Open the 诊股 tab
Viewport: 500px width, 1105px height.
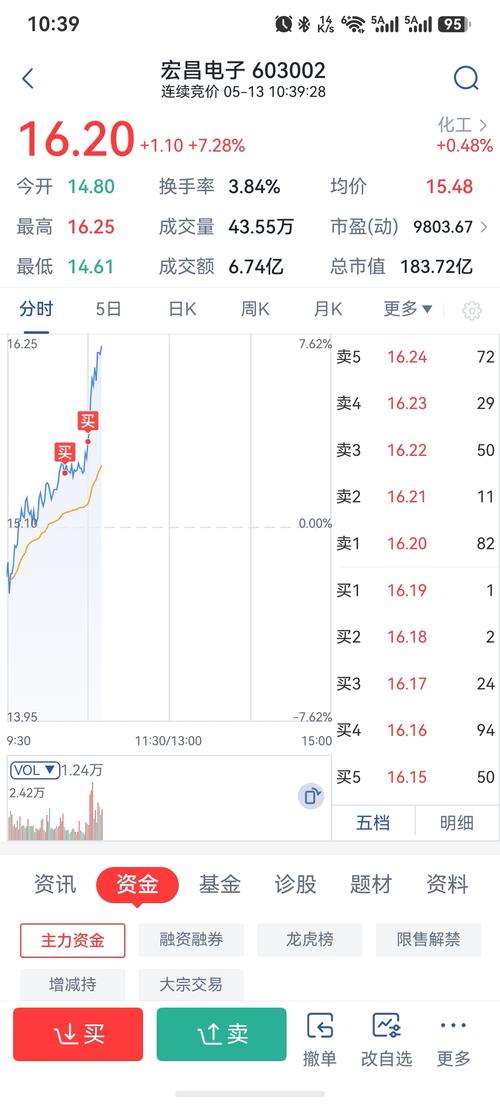click(295, 884)
